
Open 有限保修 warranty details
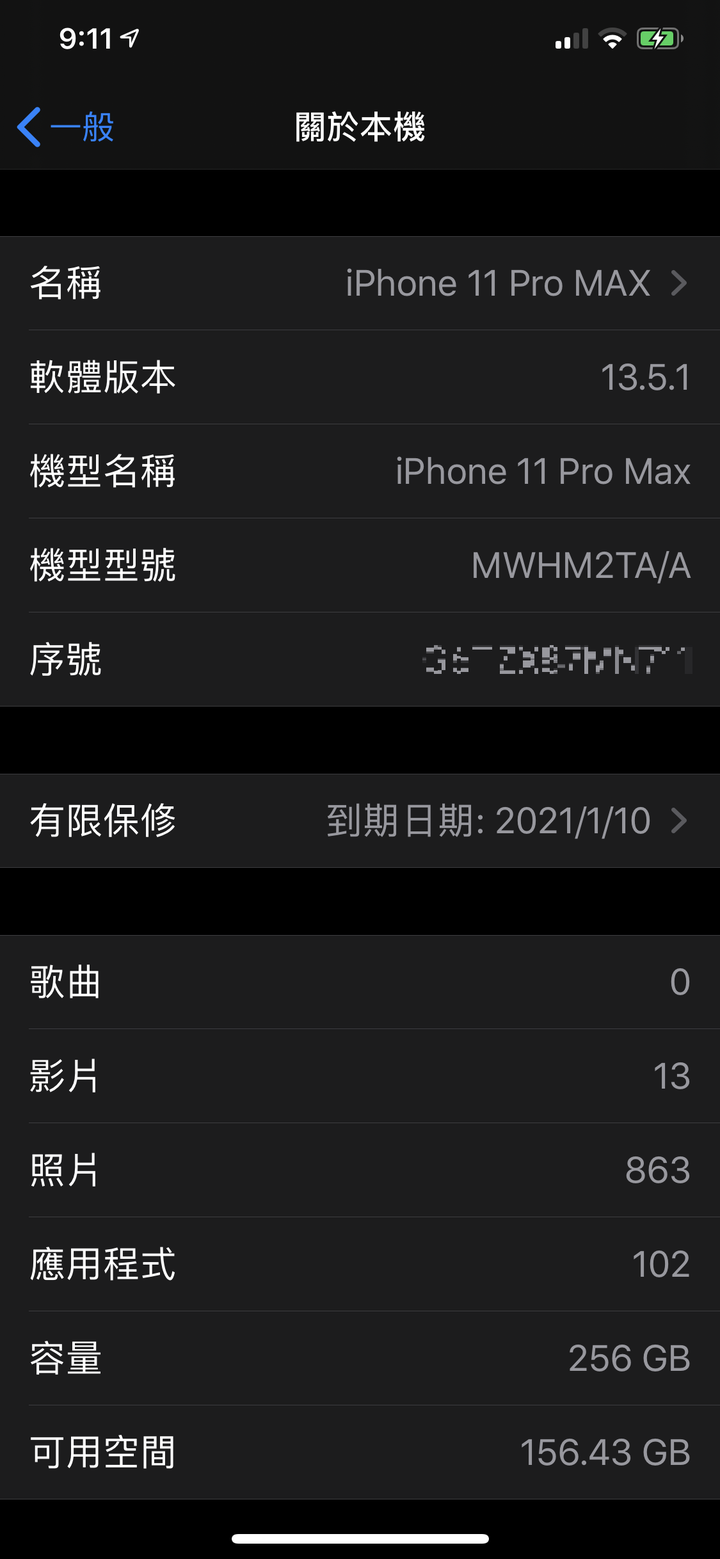click(360, 821)
